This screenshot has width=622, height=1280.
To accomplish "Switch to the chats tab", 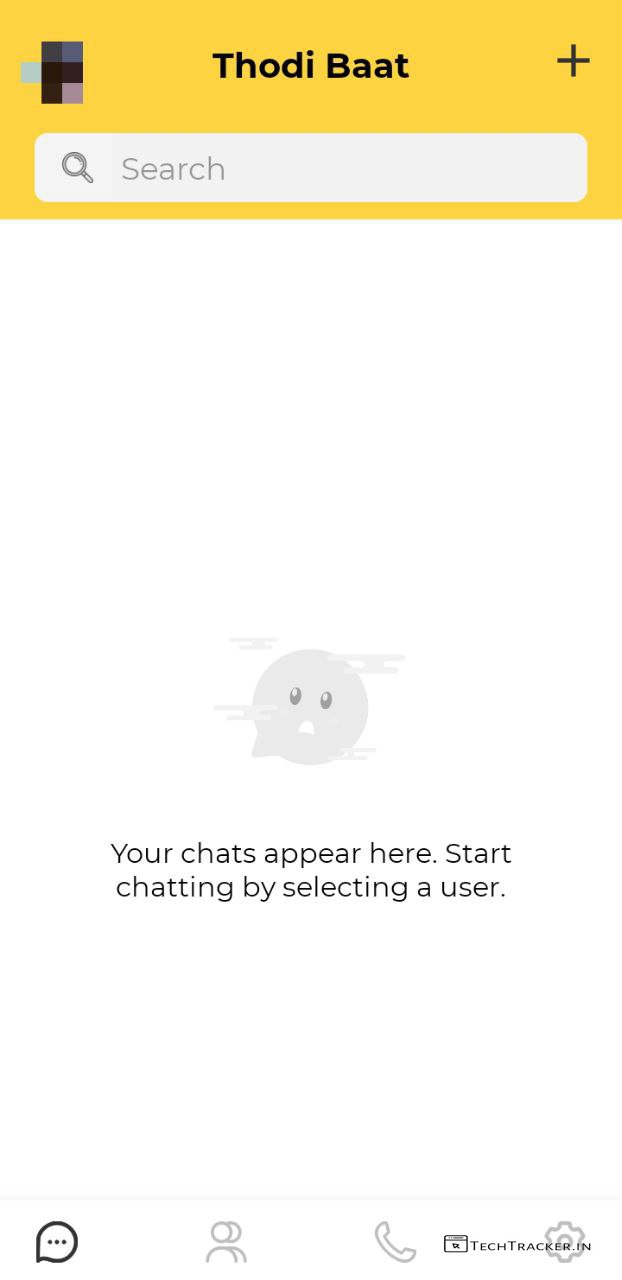I will point(57,1242).
